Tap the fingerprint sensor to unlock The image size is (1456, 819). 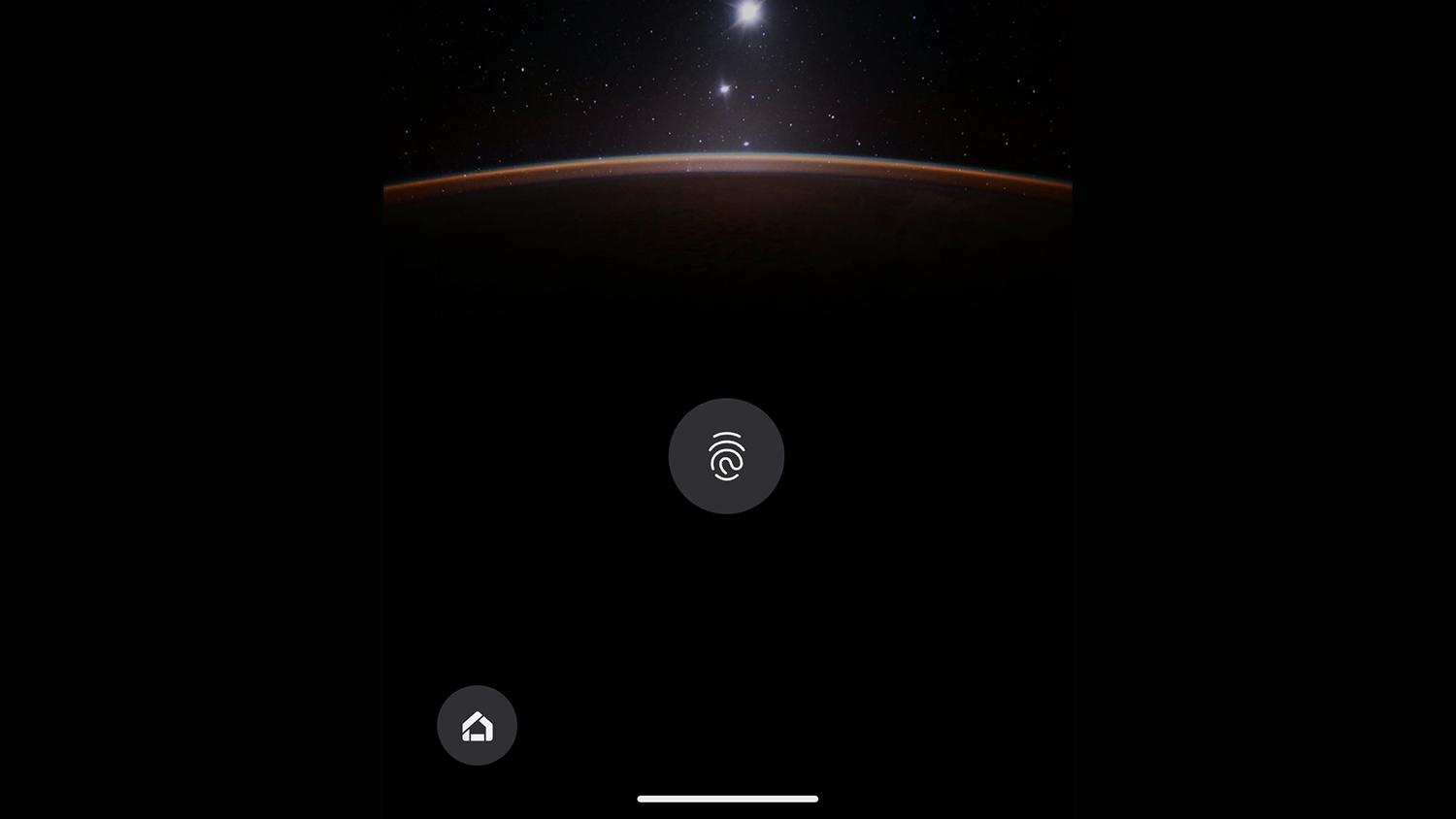(x=726, y=456)
